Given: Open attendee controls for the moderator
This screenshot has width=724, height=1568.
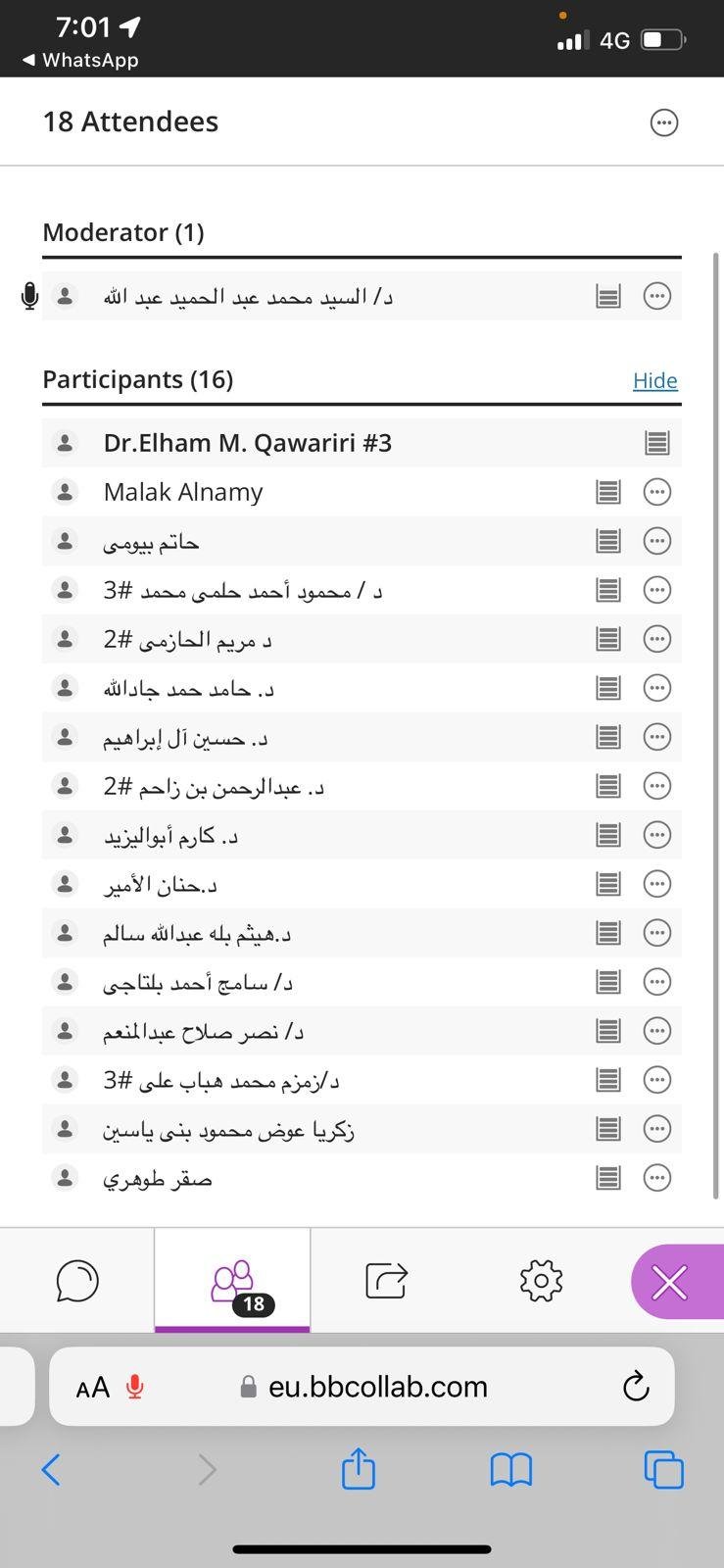Looking at the screenshot, I should [x=656, y=296].
